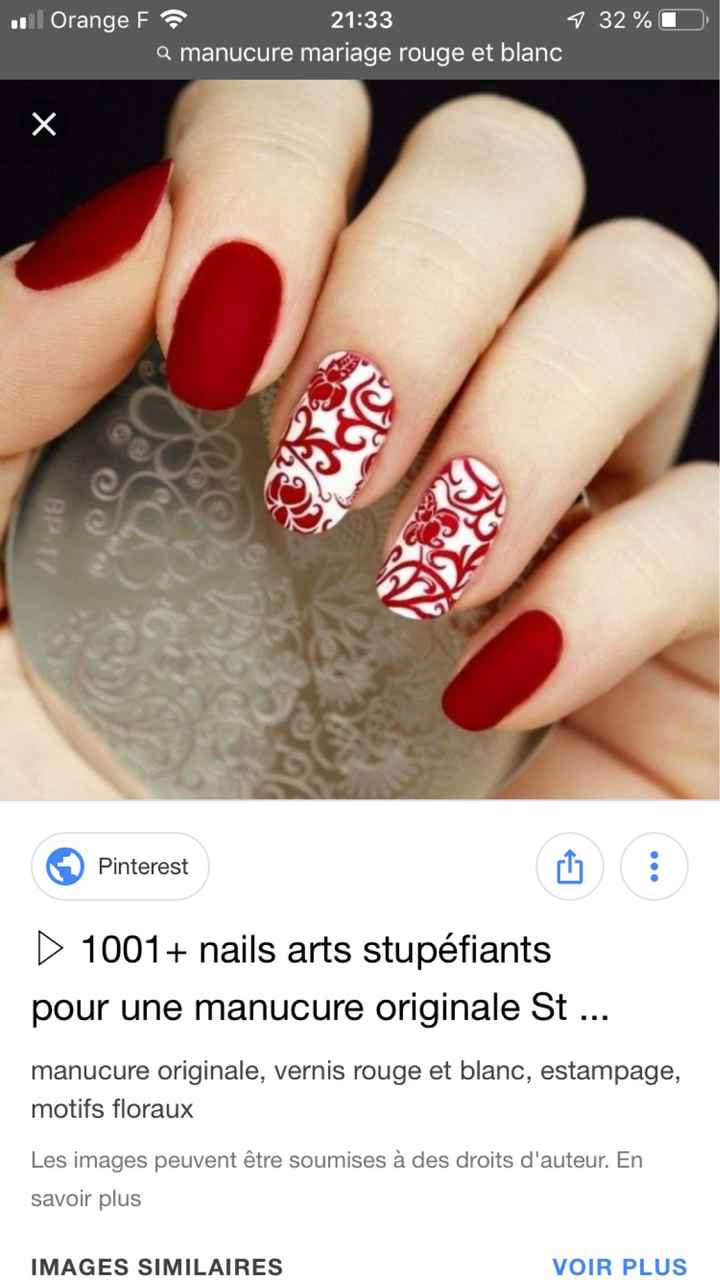Tap Voir plus for similar images
Screen dimensions: 720x1280
pos(619,1266)
